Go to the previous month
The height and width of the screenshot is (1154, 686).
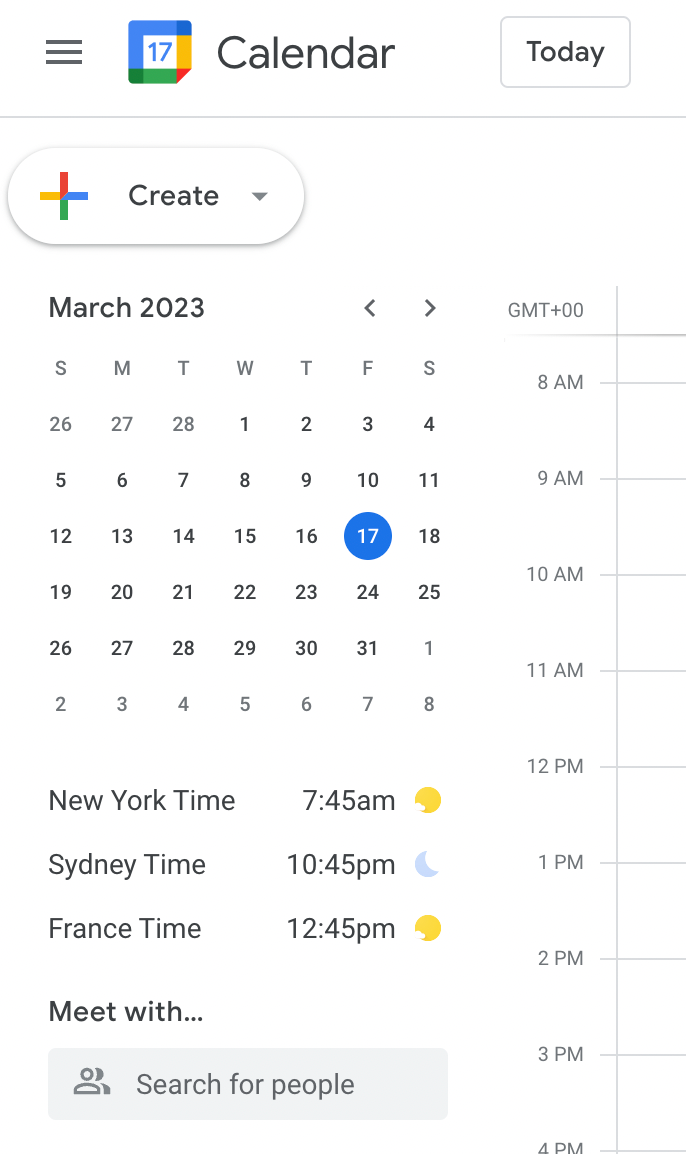[370, 308]
